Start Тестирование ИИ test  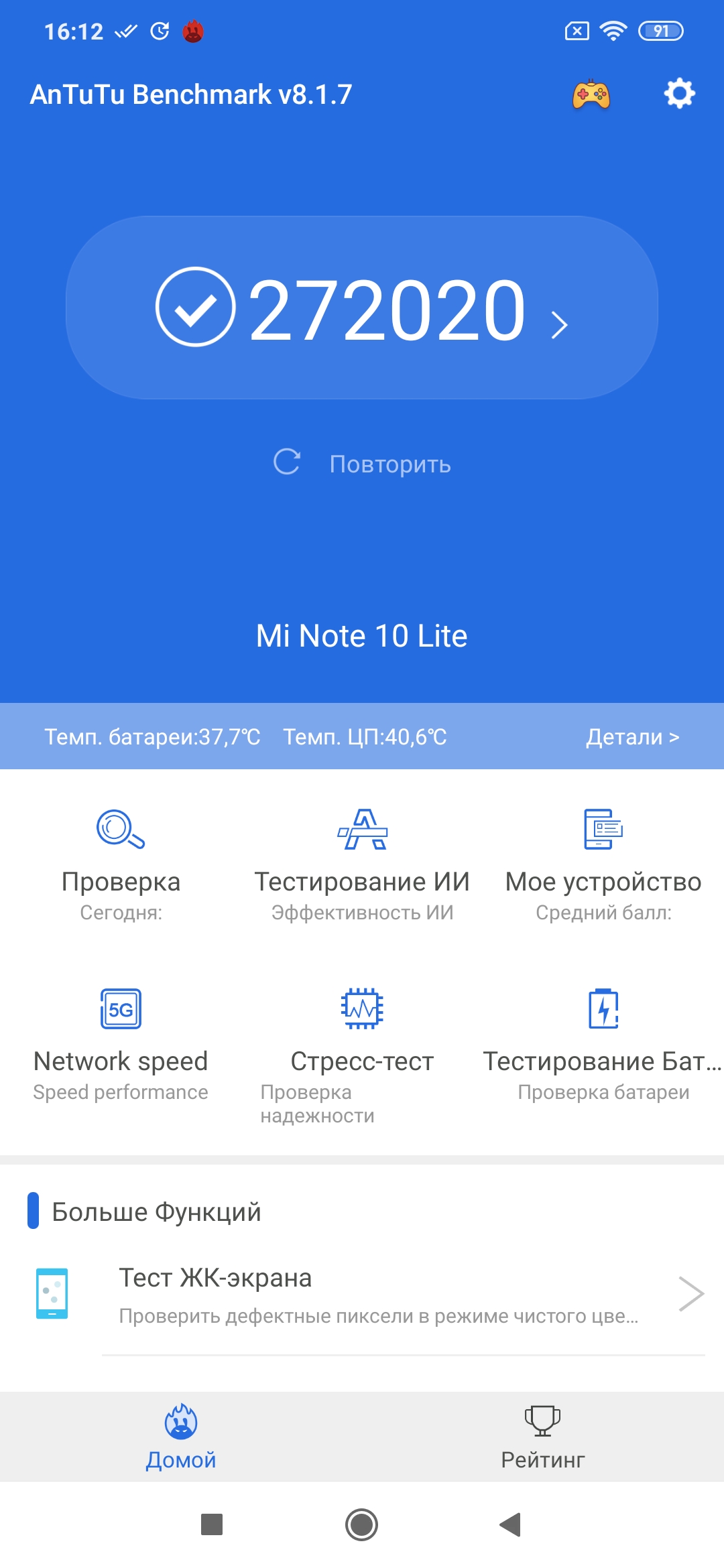click(362, 864)
